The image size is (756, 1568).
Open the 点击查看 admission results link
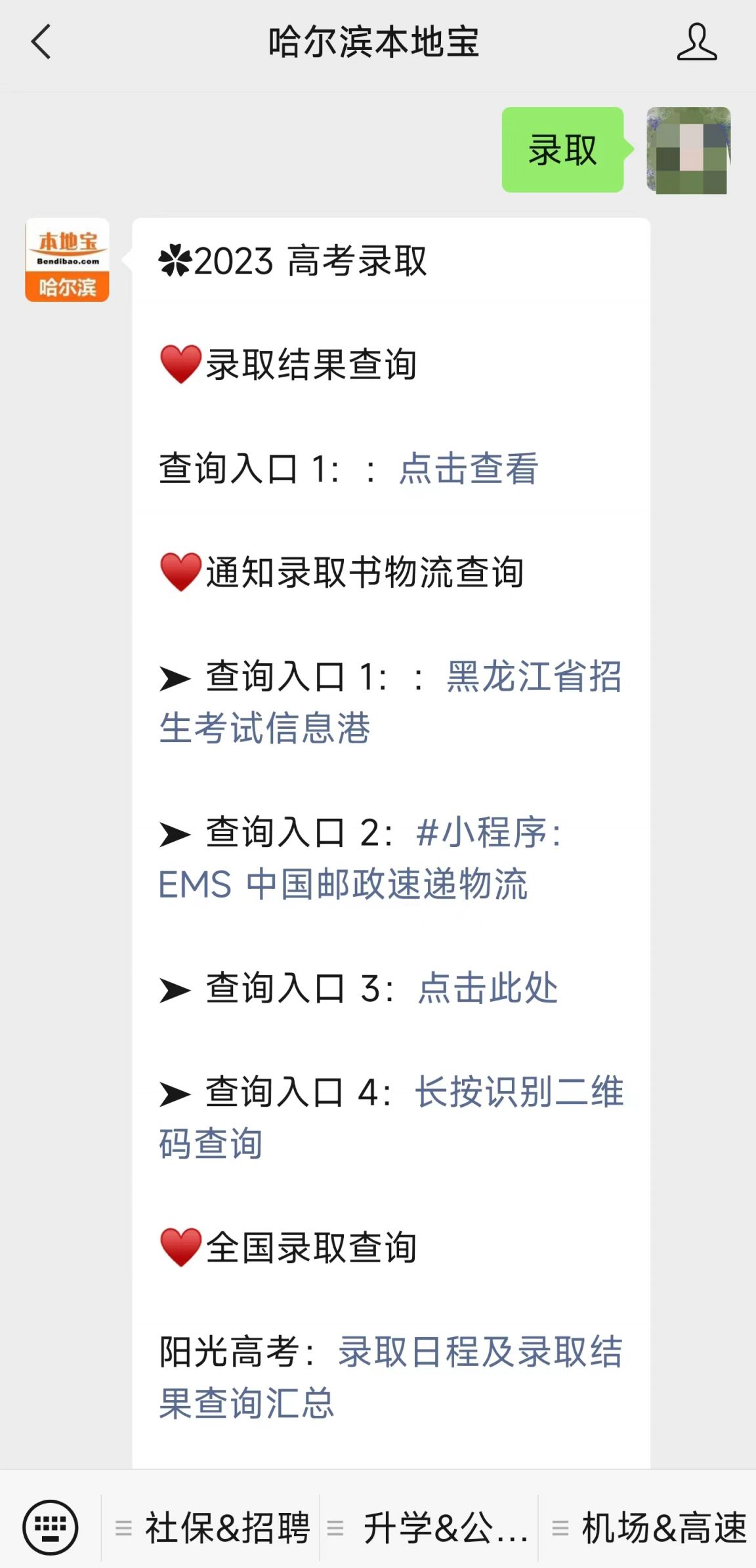pyautogui.click(x=467, y=470)
